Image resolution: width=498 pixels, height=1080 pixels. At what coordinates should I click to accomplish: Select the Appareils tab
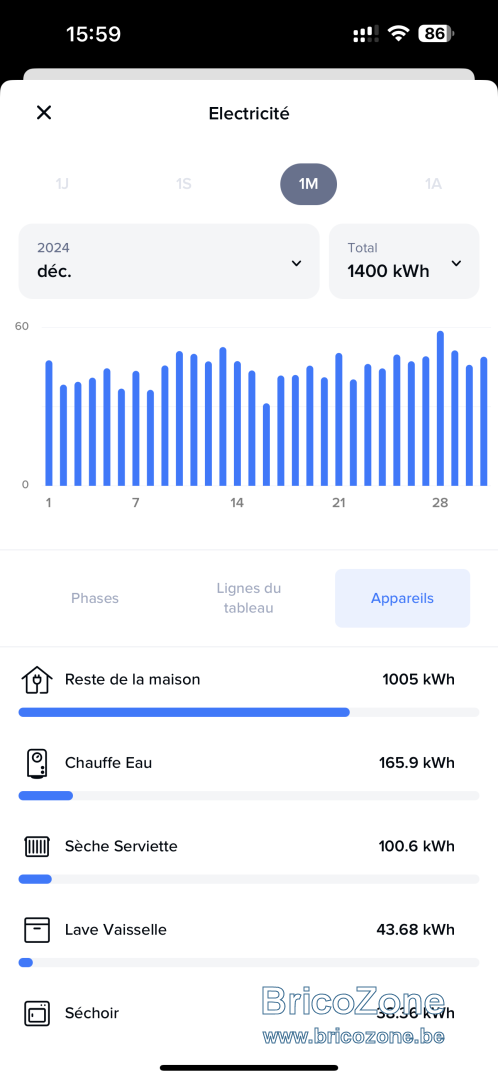pos(402,598)
